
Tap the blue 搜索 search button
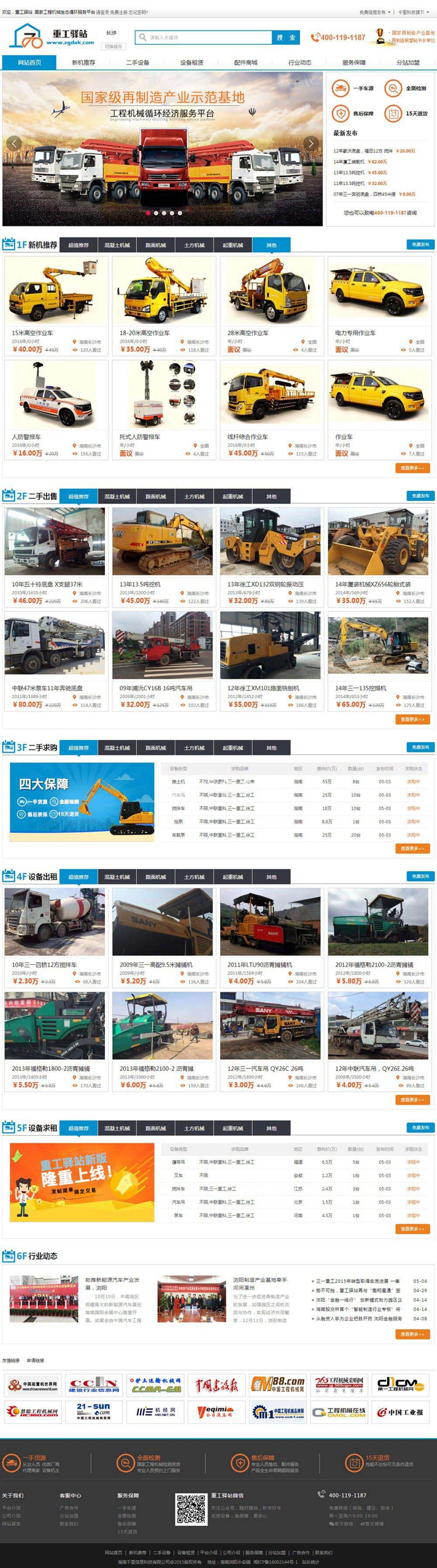[x=286, y=38]
